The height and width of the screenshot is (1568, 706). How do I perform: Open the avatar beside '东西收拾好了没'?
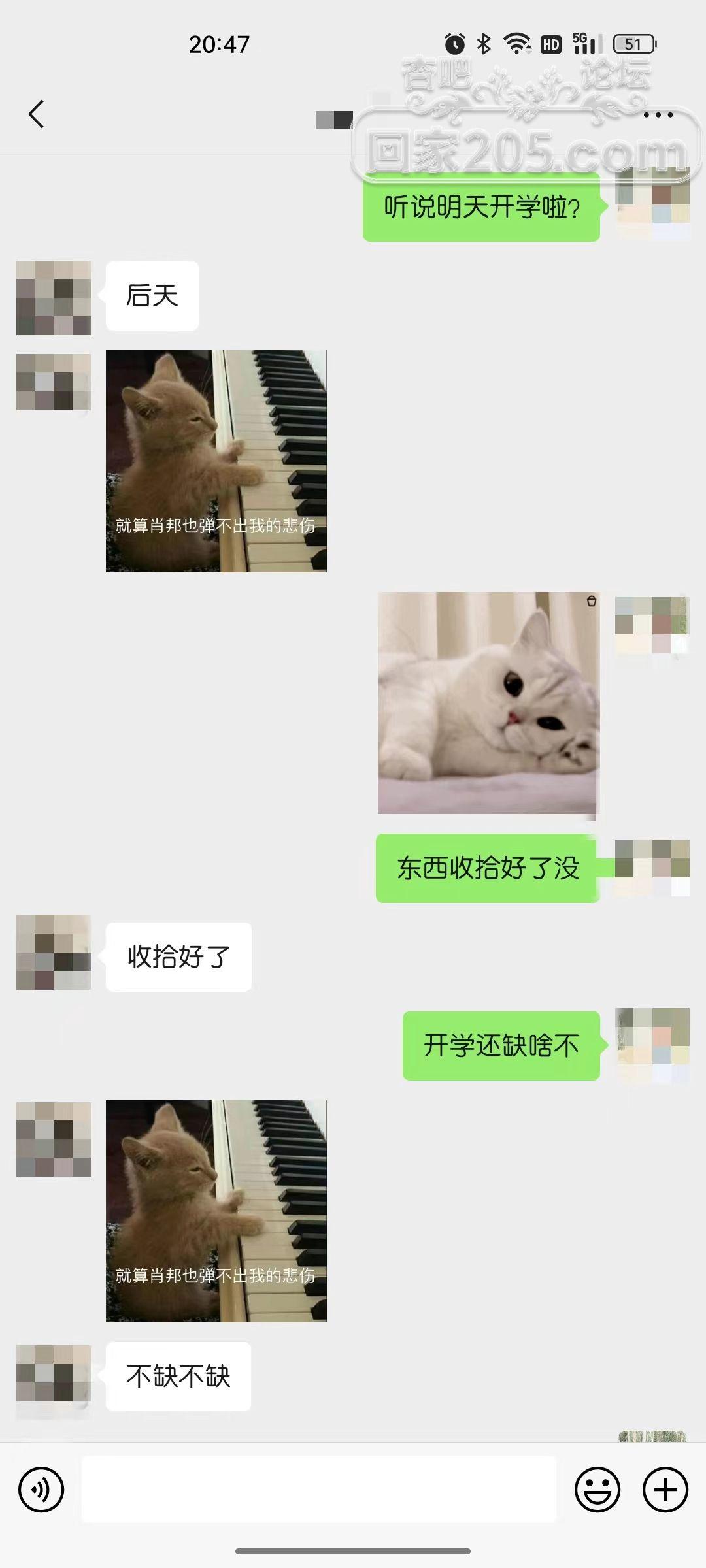click(652, 868)
